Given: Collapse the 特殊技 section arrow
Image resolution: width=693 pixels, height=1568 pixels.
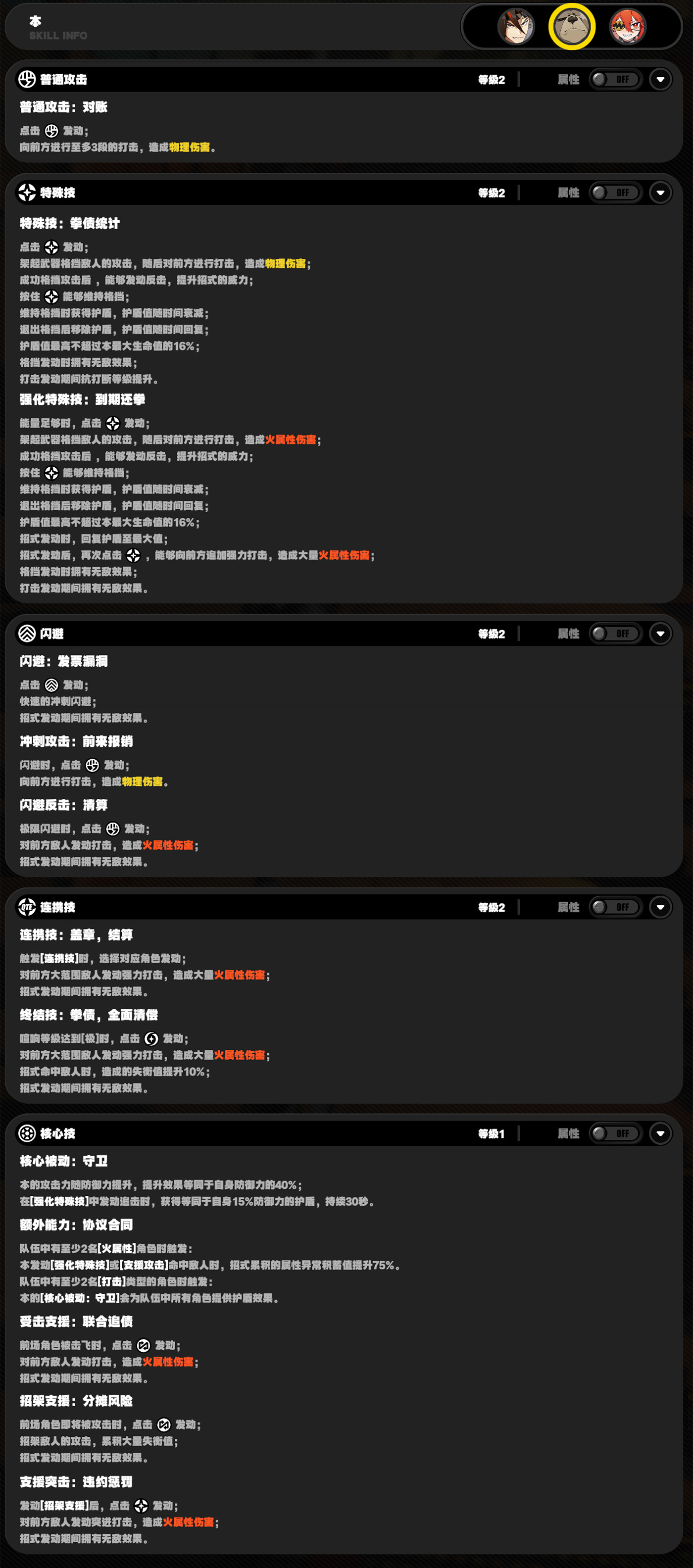Looking at the screenshot, I should (660, 193).
